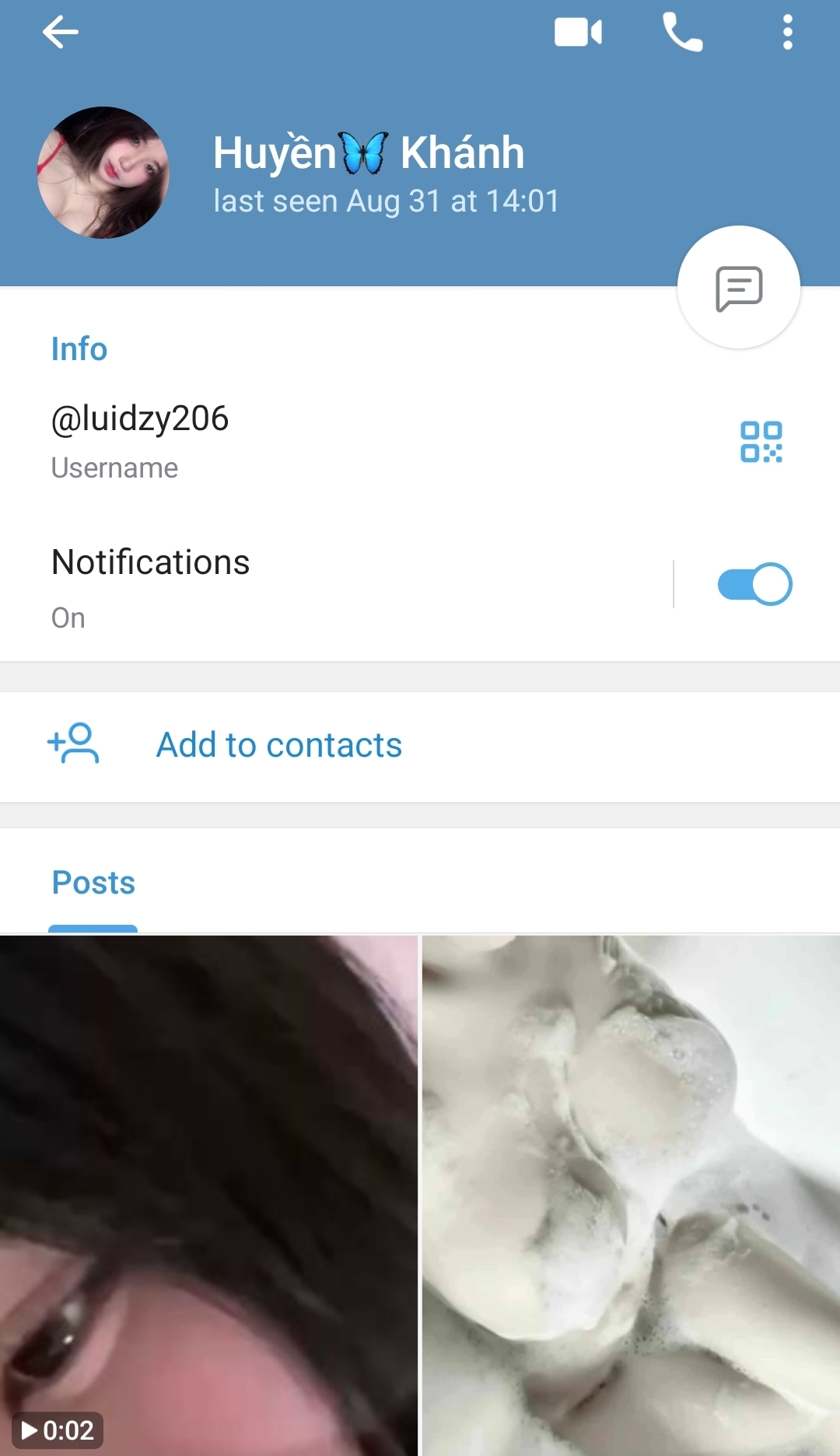
Task: Start a video call with Huyền Khánh
Action: (577, 31)
